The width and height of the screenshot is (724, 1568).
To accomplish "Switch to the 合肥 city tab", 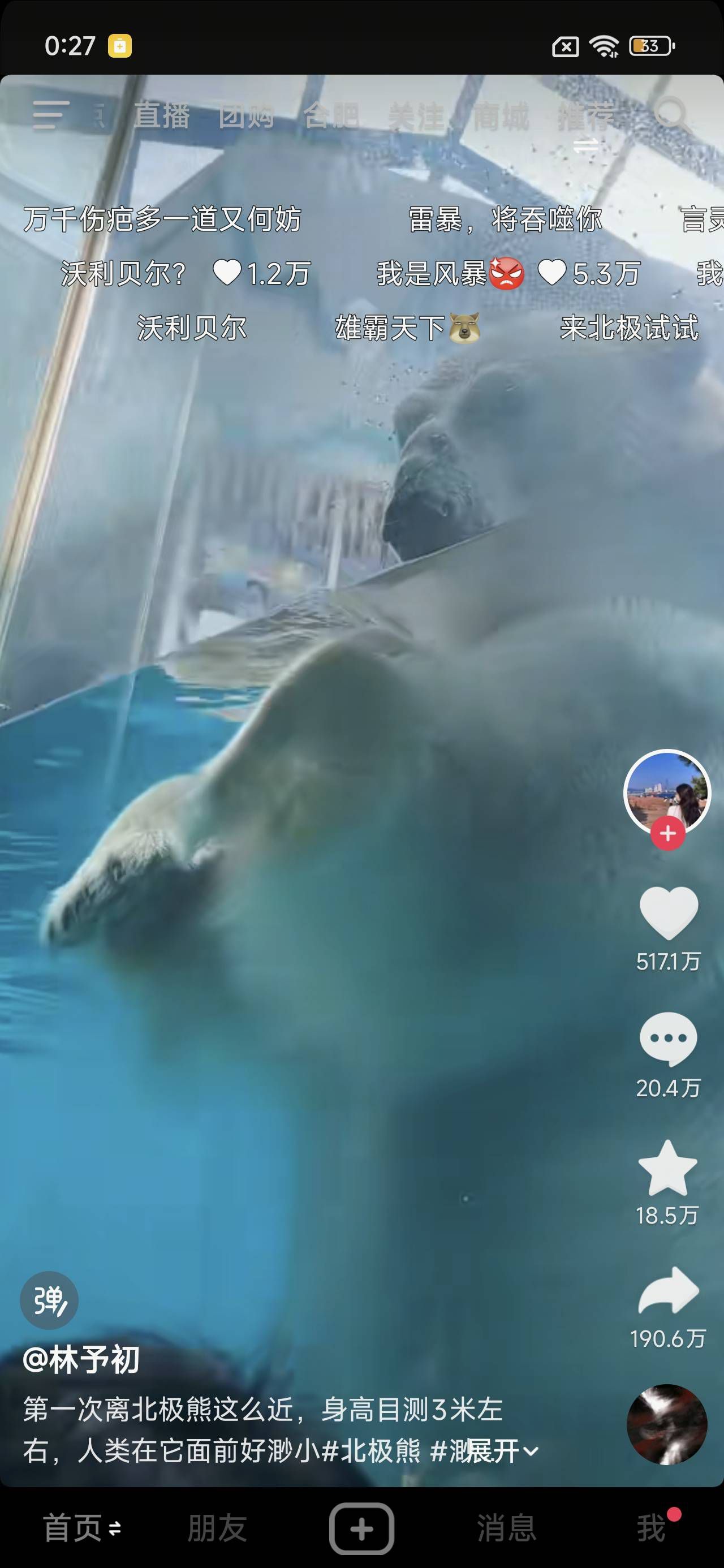I will click(x=331, y=115).
